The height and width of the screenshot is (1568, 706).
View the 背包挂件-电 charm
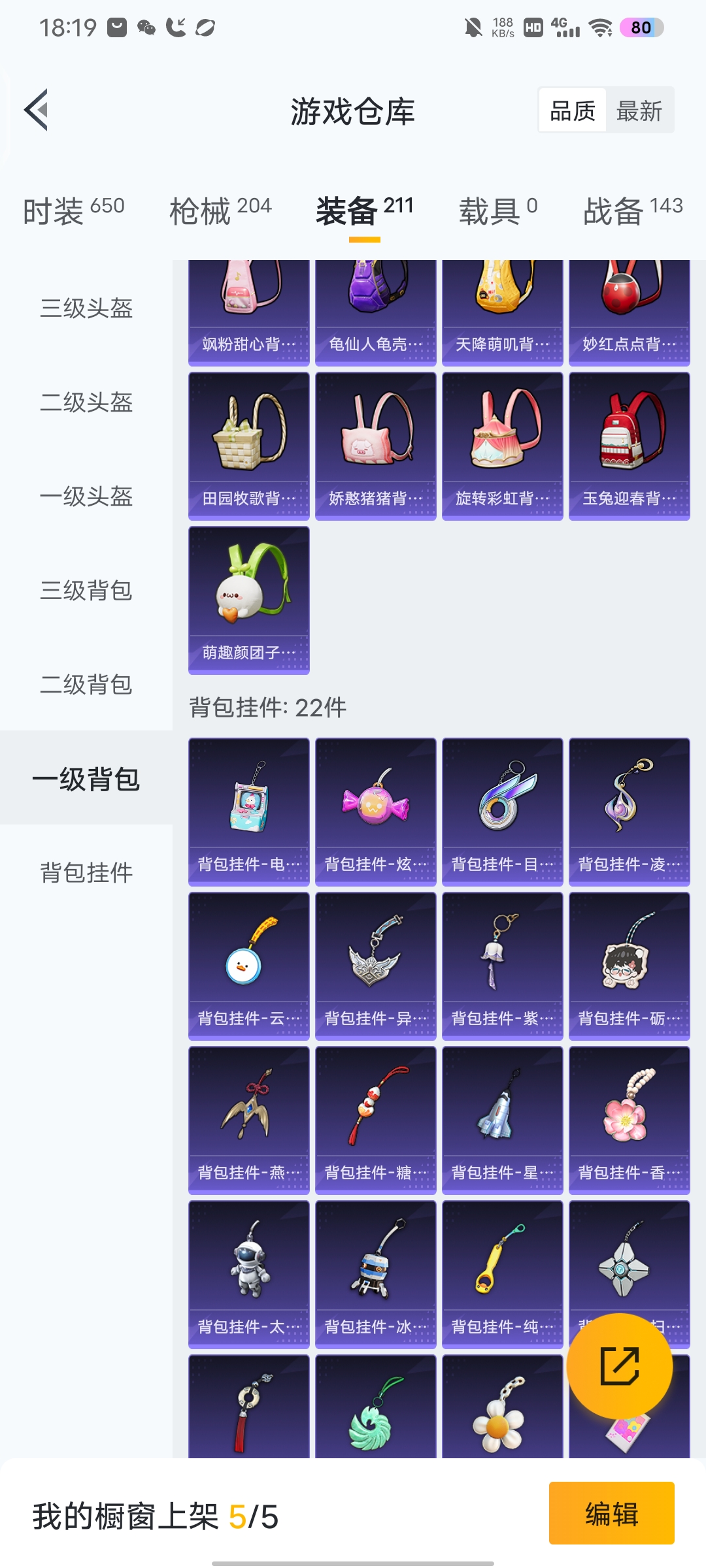(x=249, y=811)
